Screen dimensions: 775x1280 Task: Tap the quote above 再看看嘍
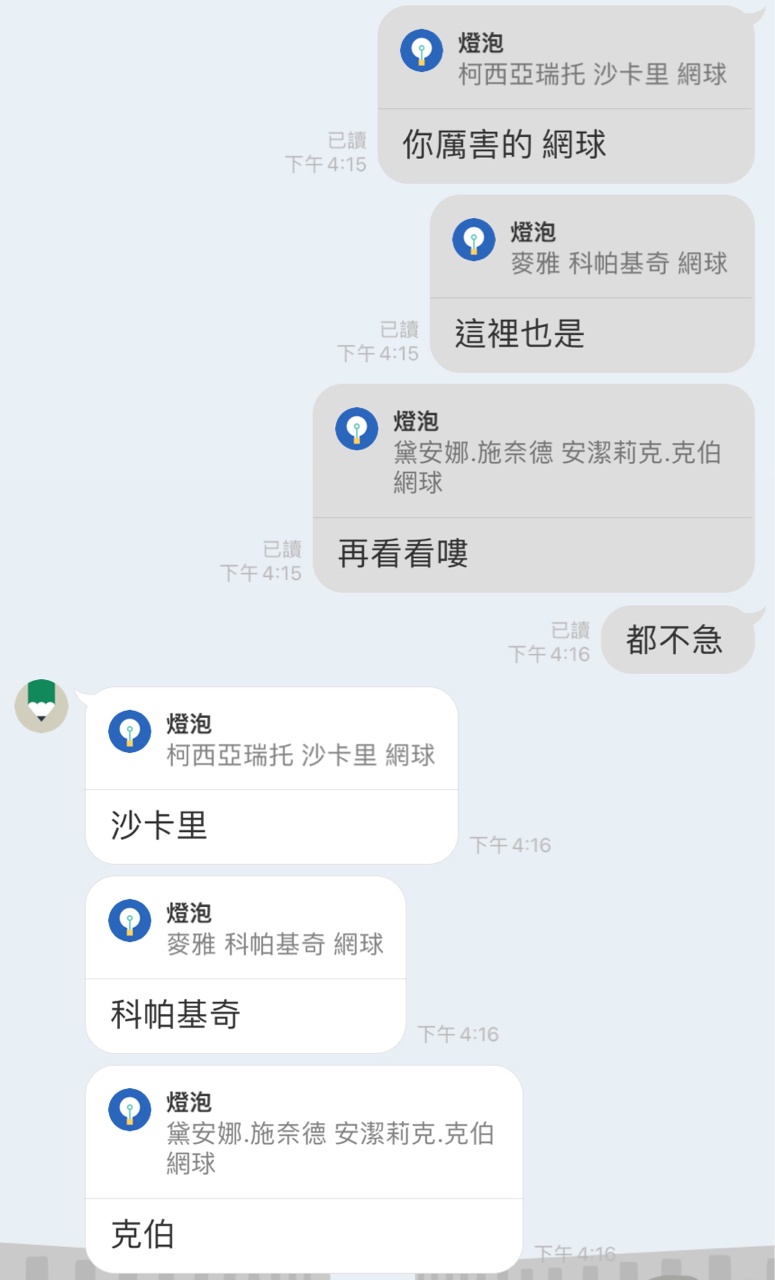click(x=533, y=453)
